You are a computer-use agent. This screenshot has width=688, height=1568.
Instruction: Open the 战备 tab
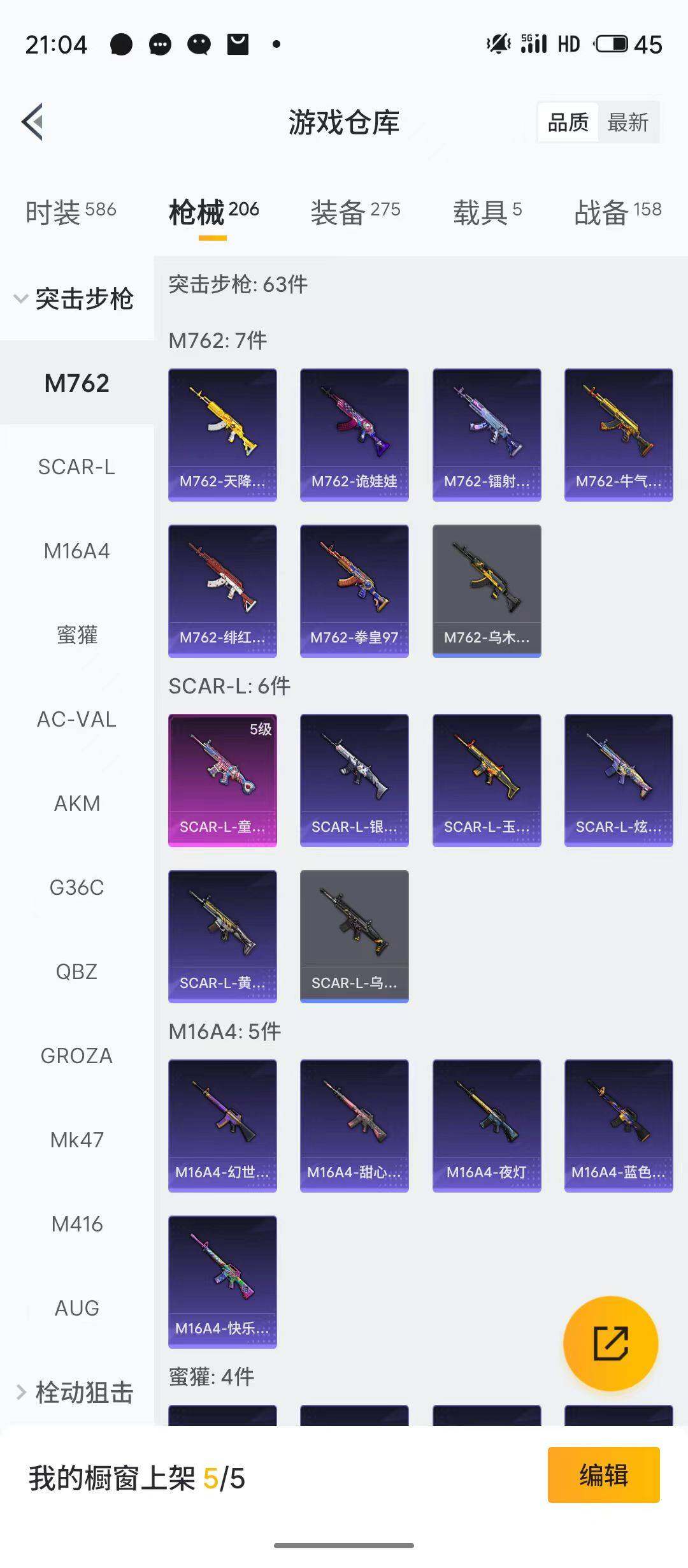coord(617,212)
